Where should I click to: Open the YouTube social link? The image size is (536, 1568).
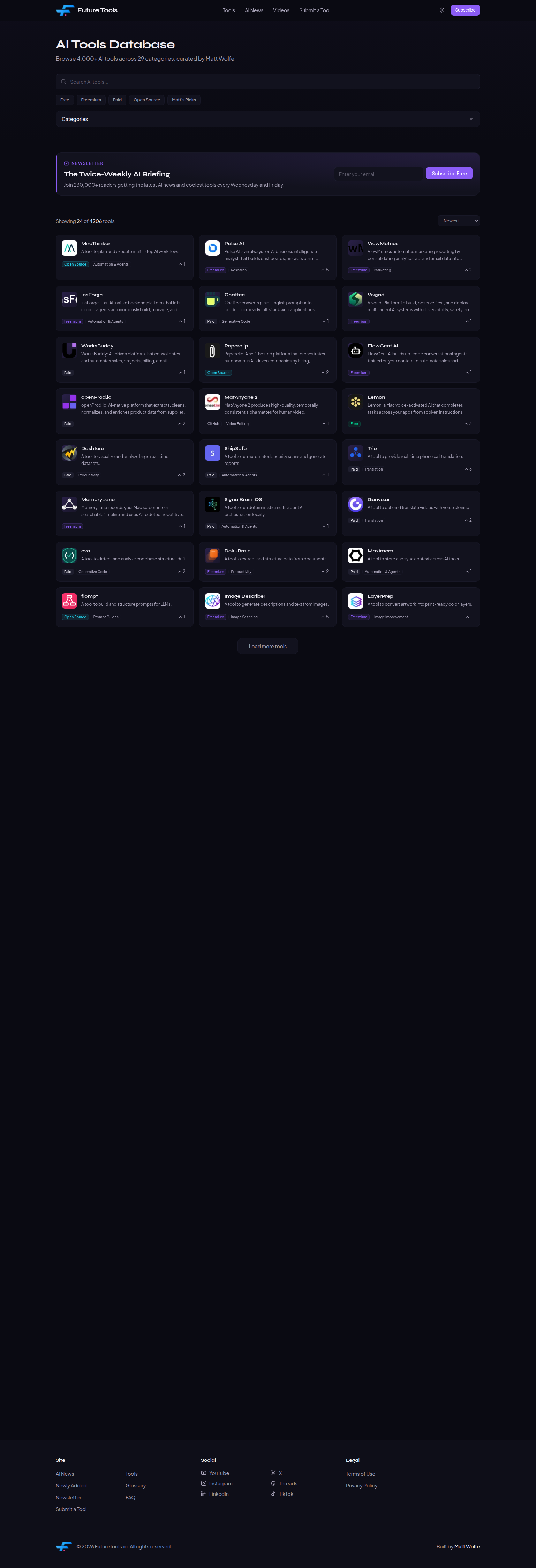point(219,1473)
